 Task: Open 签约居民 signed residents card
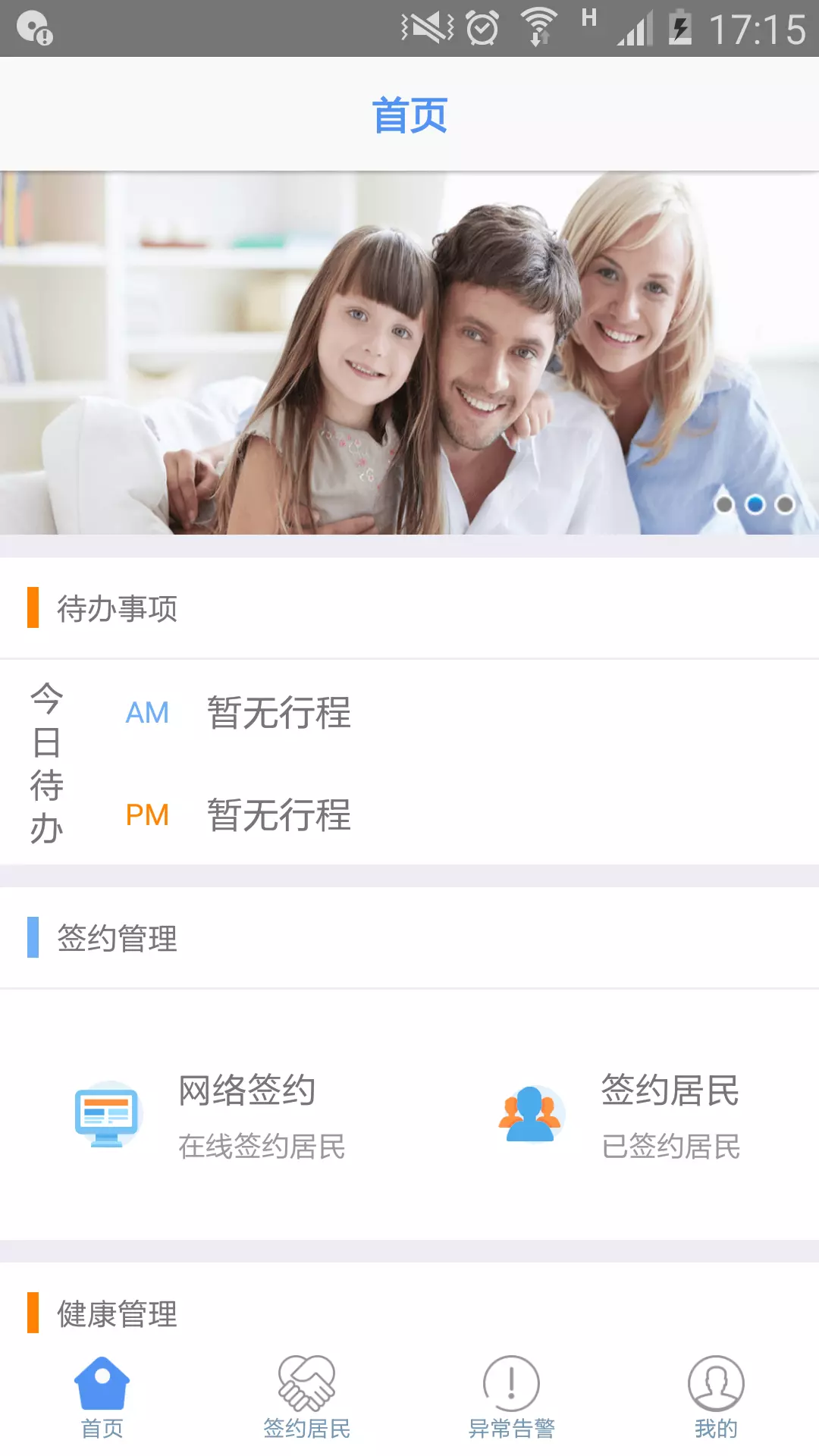pos(619,1115)
